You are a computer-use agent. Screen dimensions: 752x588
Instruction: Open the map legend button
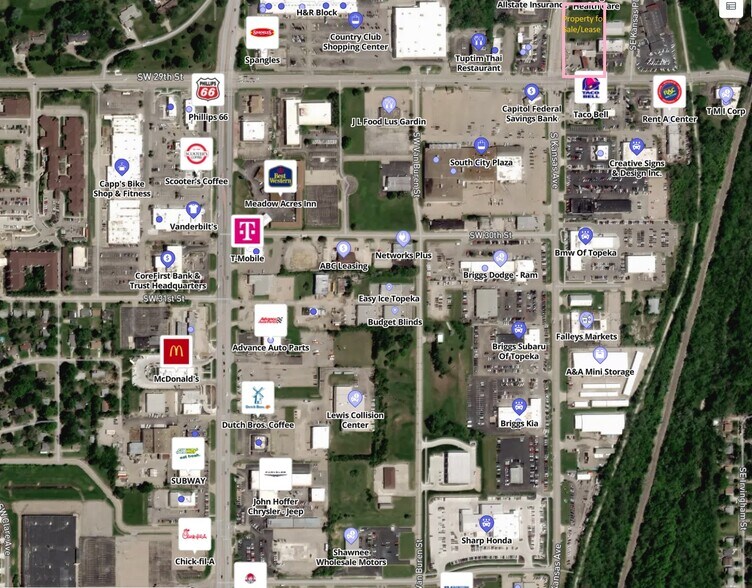pyautogui.click(x=731, y=8)
